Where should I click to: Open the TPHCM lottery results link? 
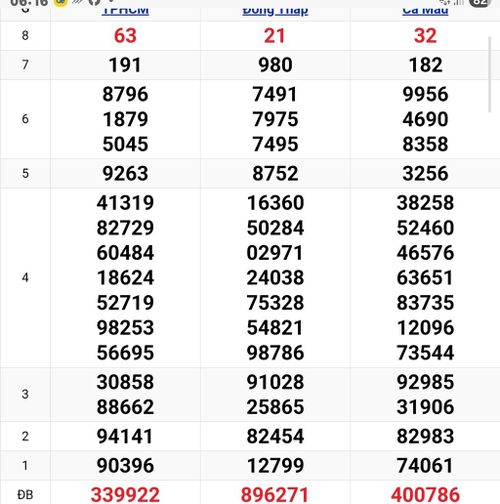click(x=125, y=11)
